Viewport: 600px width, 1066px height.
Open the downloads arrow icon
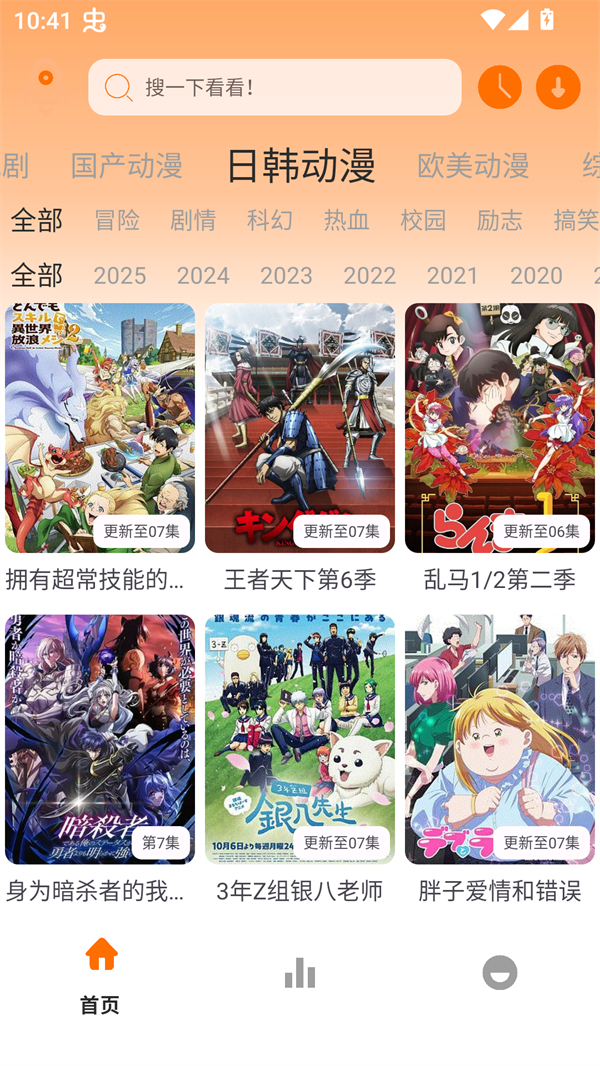558,88
